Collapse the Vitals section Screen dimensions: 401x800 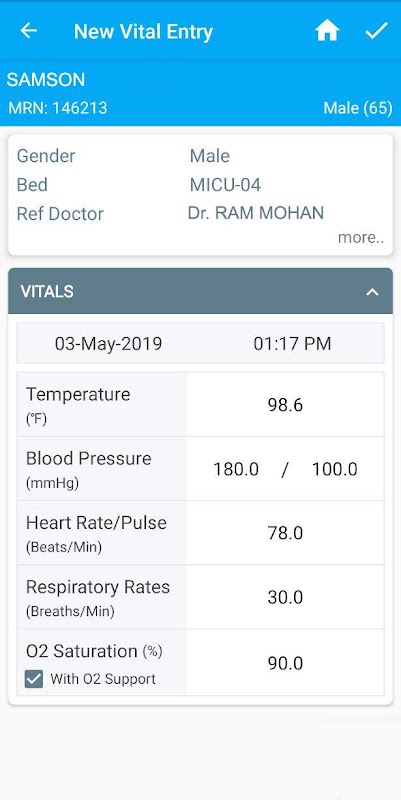372,292
